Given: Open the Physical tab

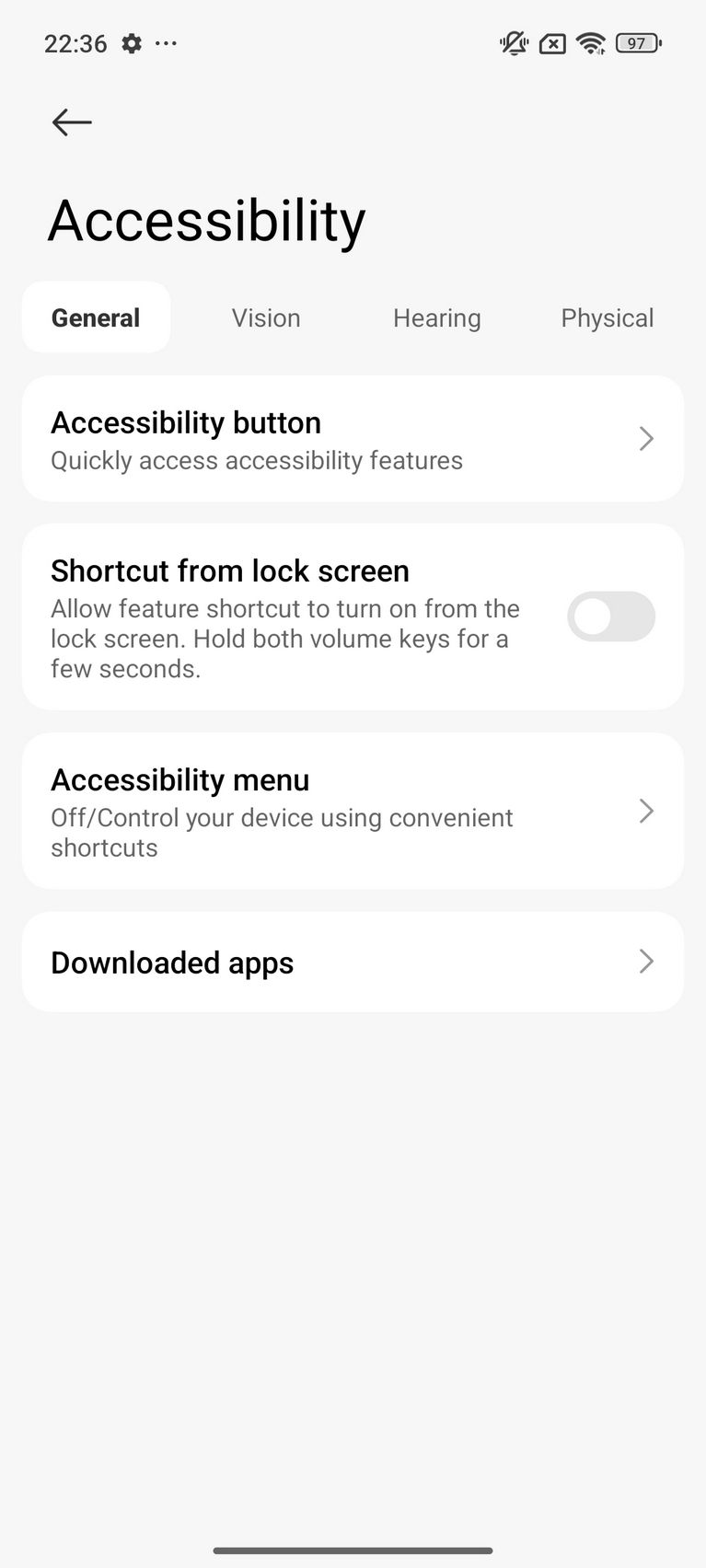Looking at the screenshot, I should click(608, 317).
